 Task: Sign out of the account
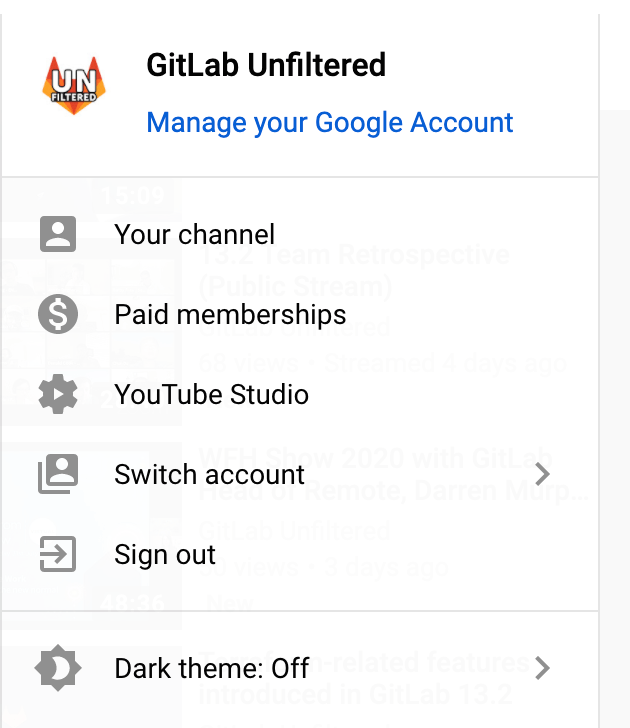(165, 555)
